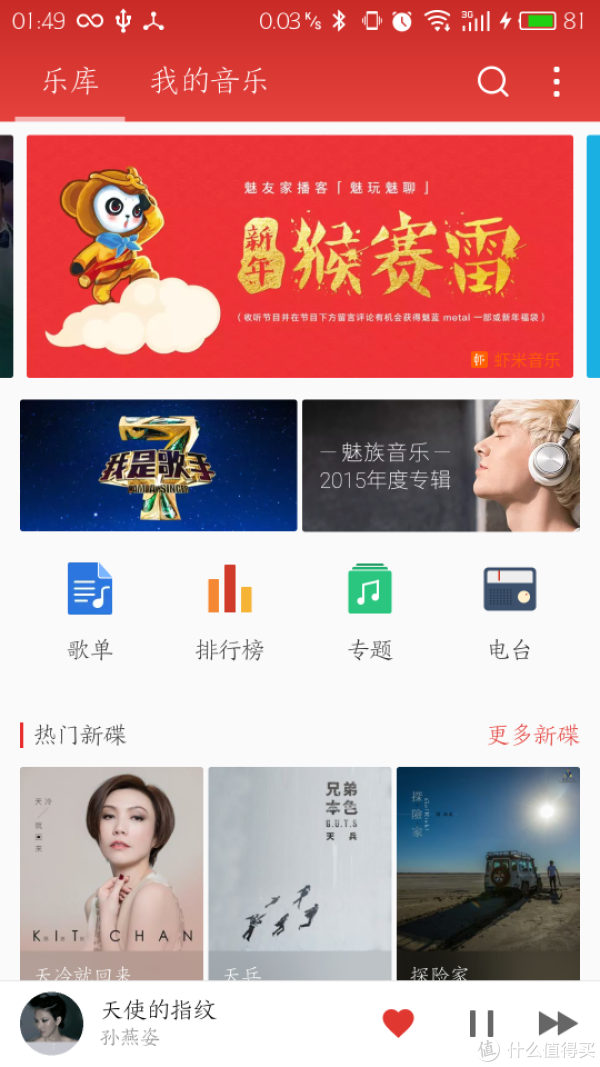Open the three-dot overflow menu
Viewport: 600px width, 1067px height.
pos(556,82)
